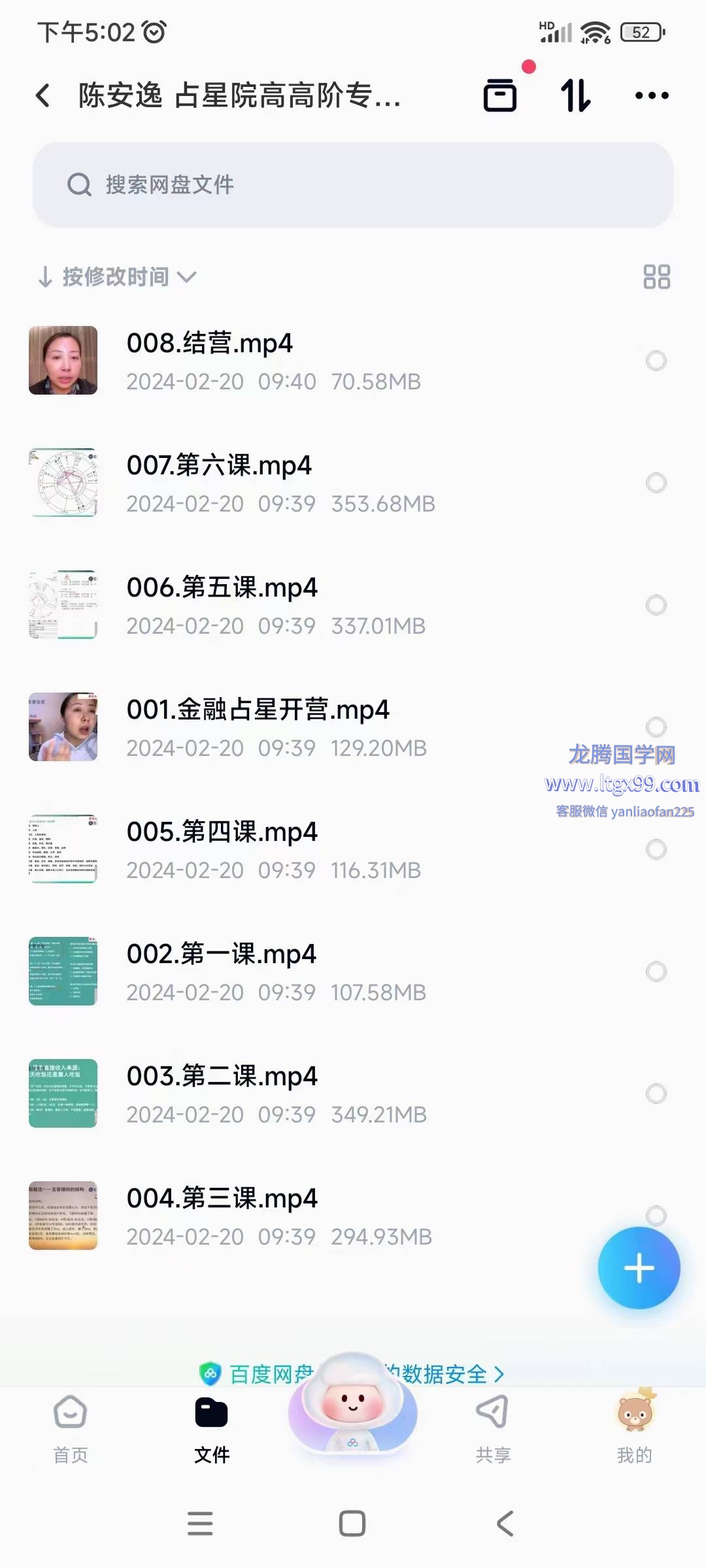The width and height of the screenshot is (706, 1568).
Task: Switch to the 首页 tab
Action: (x=71, y=1428)
